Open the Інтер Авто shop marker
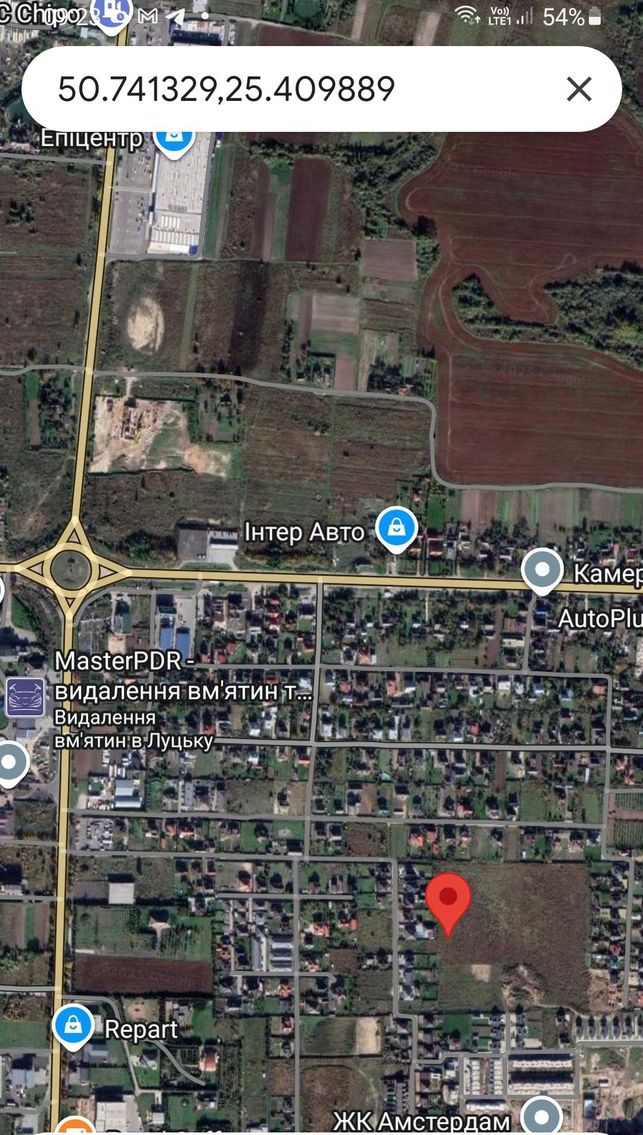Image resolution: width=643 pixels, height=1135 pixels. [x=396, y=531]
